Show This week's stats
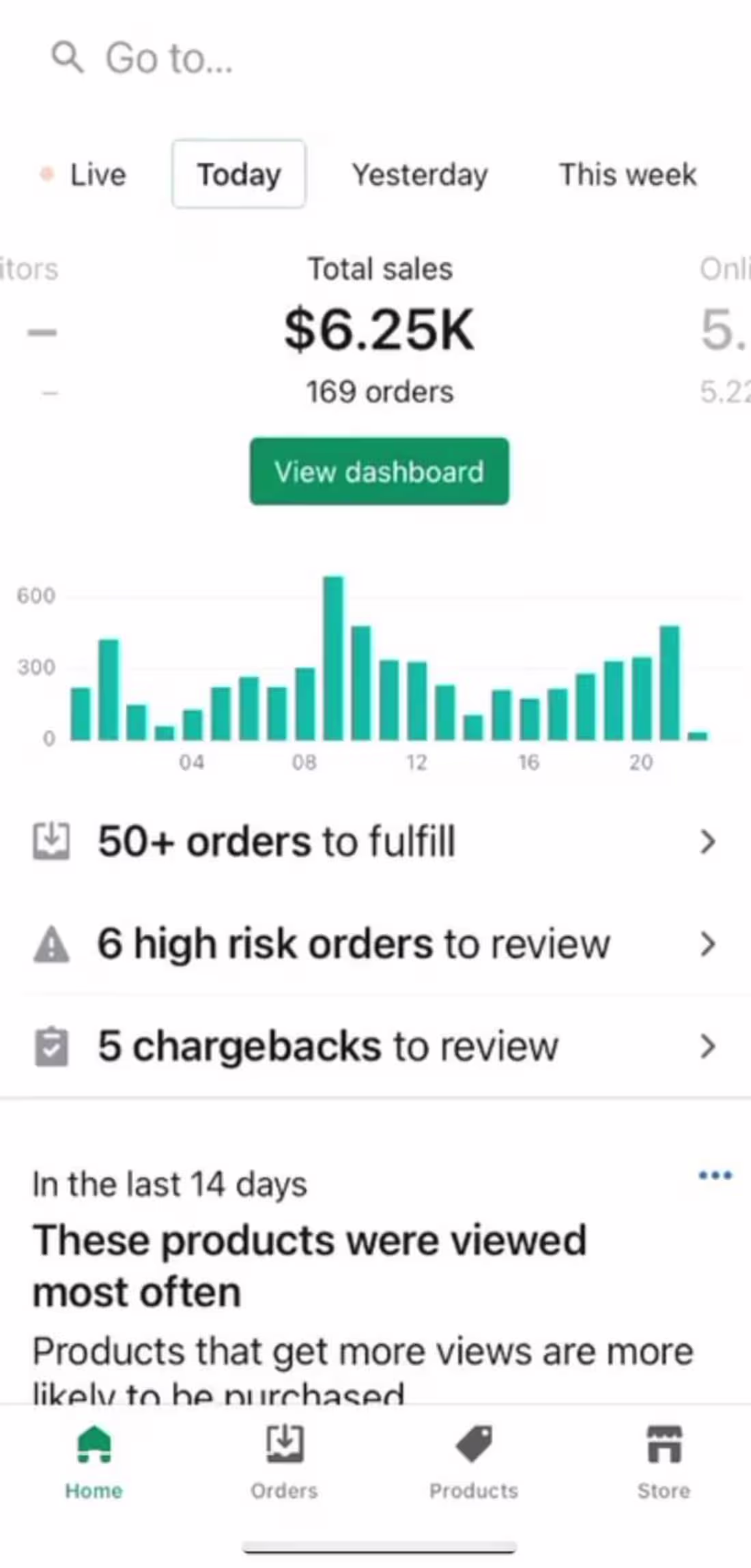Screen dimensions: 751x1568 coord(627,175)
